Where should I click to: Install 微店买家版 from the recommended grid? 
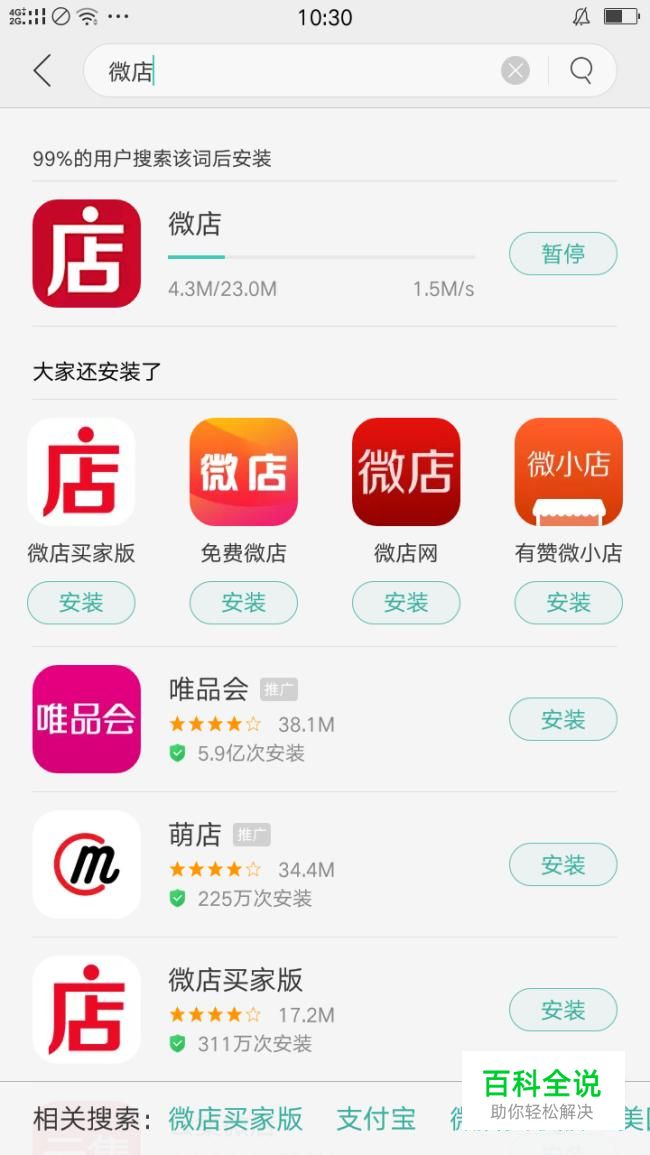[x=81, y=603]
